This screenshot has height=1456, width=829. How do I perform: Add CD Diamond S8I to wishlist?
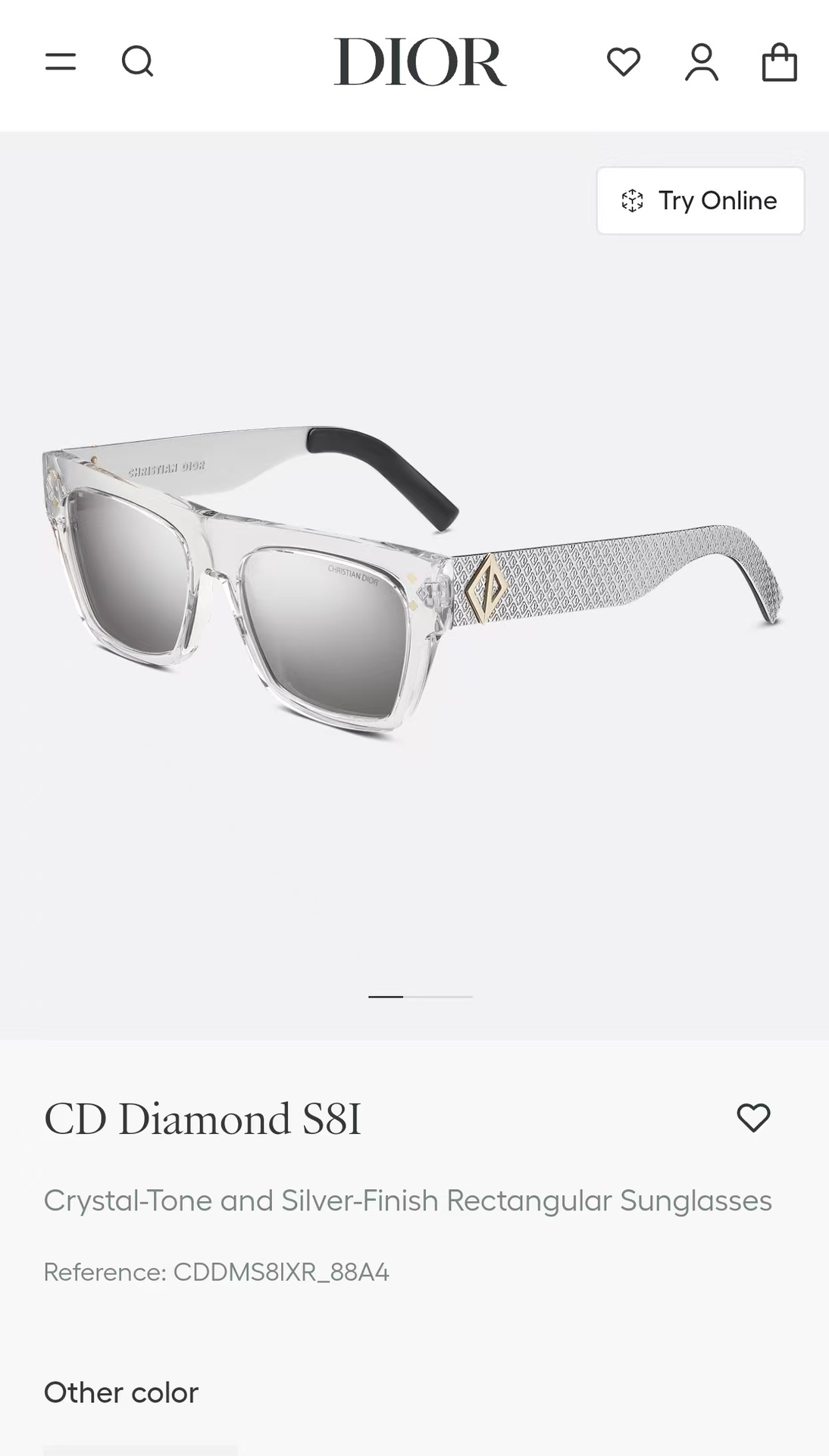pyautogui.click(x=754, y=1118)
